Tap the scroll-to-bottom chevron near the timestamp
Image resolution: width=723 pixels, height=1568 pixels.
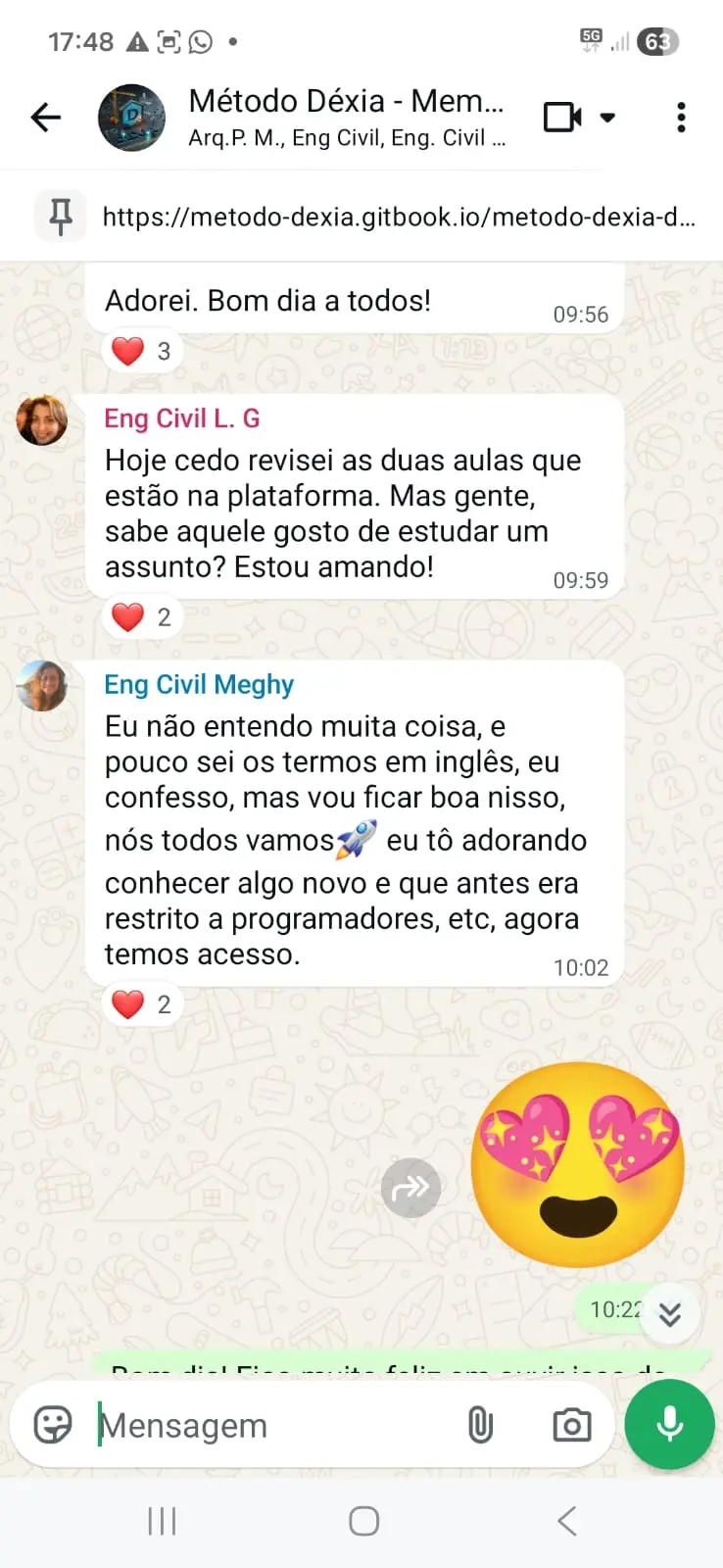point(670,1313)
